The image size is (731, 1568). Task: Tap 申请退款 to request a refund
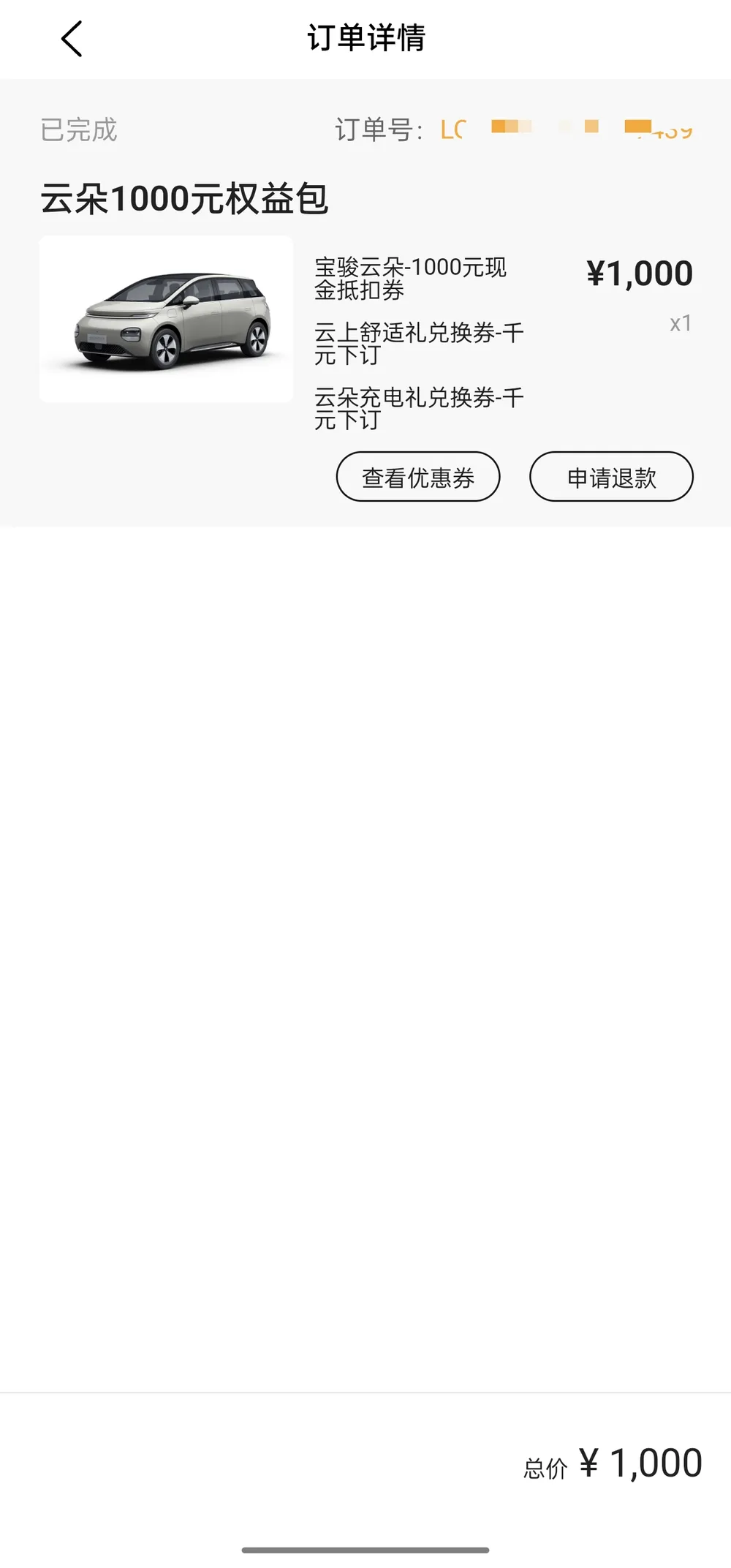click(611, 477)
